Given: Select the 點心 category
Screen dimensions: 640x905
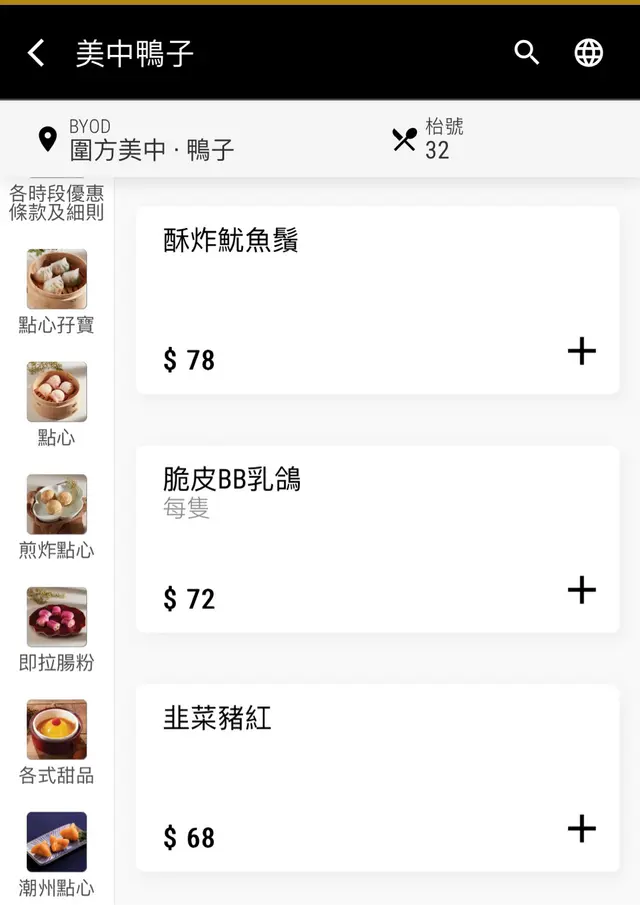Looking at the screenshot, I should click(x=57, y=403).
